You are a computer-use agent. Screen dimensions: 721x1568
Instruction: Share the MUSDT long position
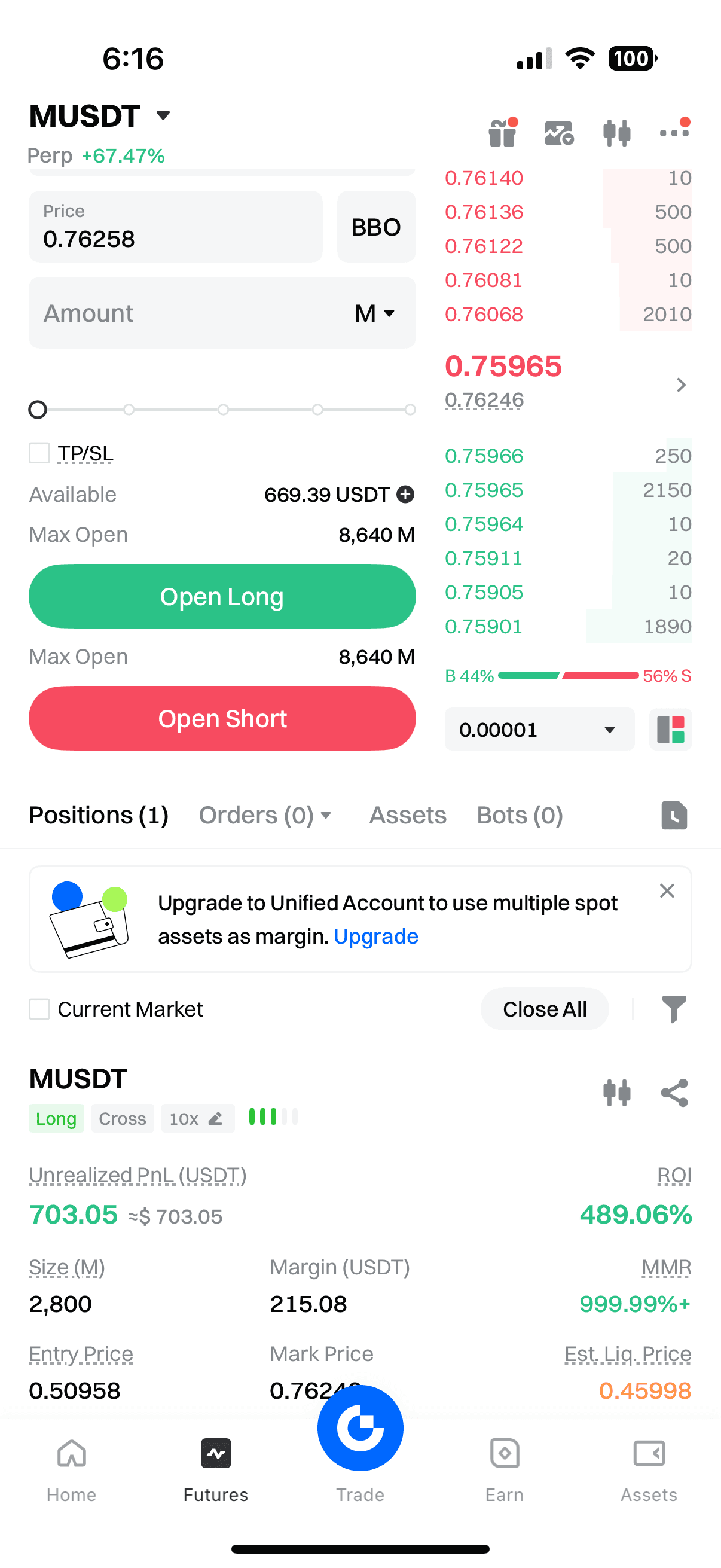(674, 1093)
